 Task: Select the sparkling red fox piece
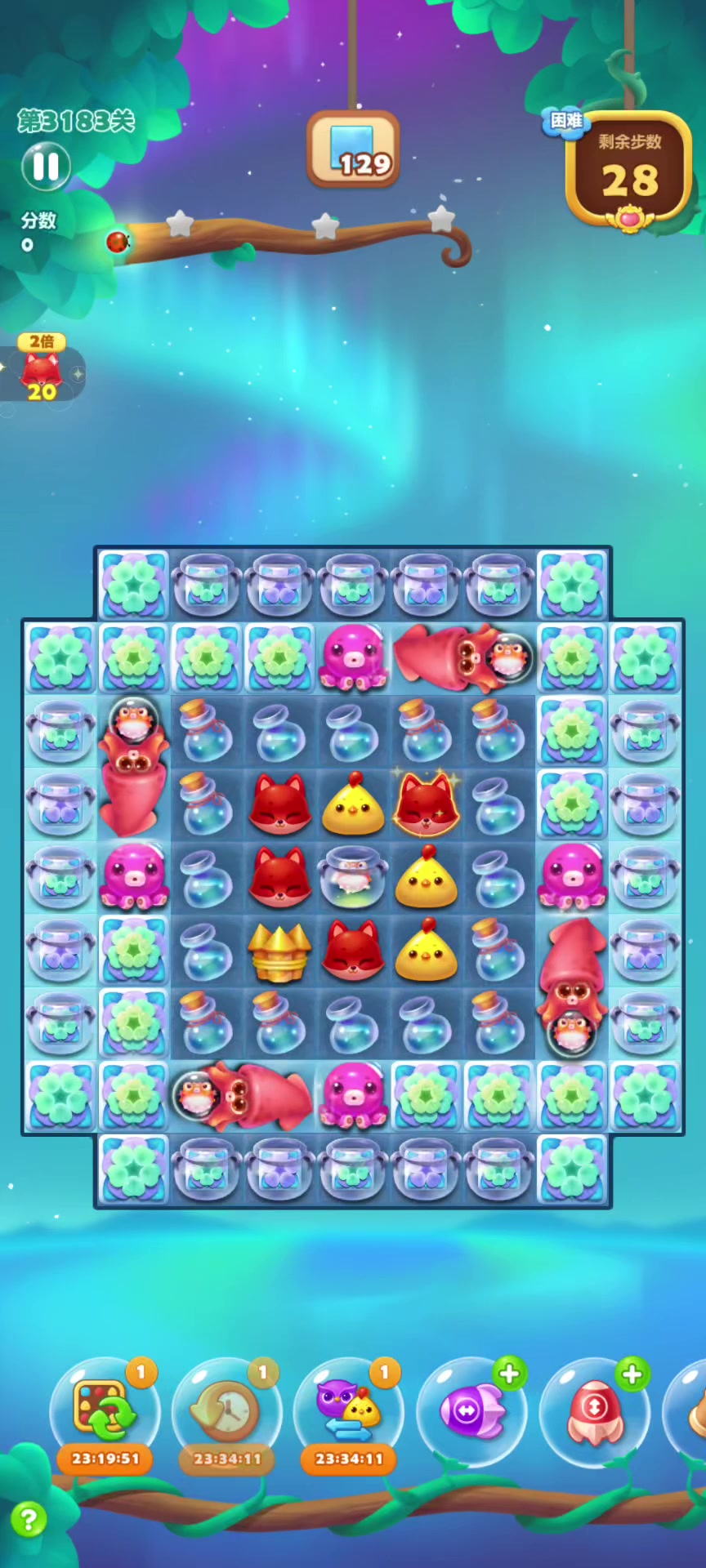pos(426,805)
